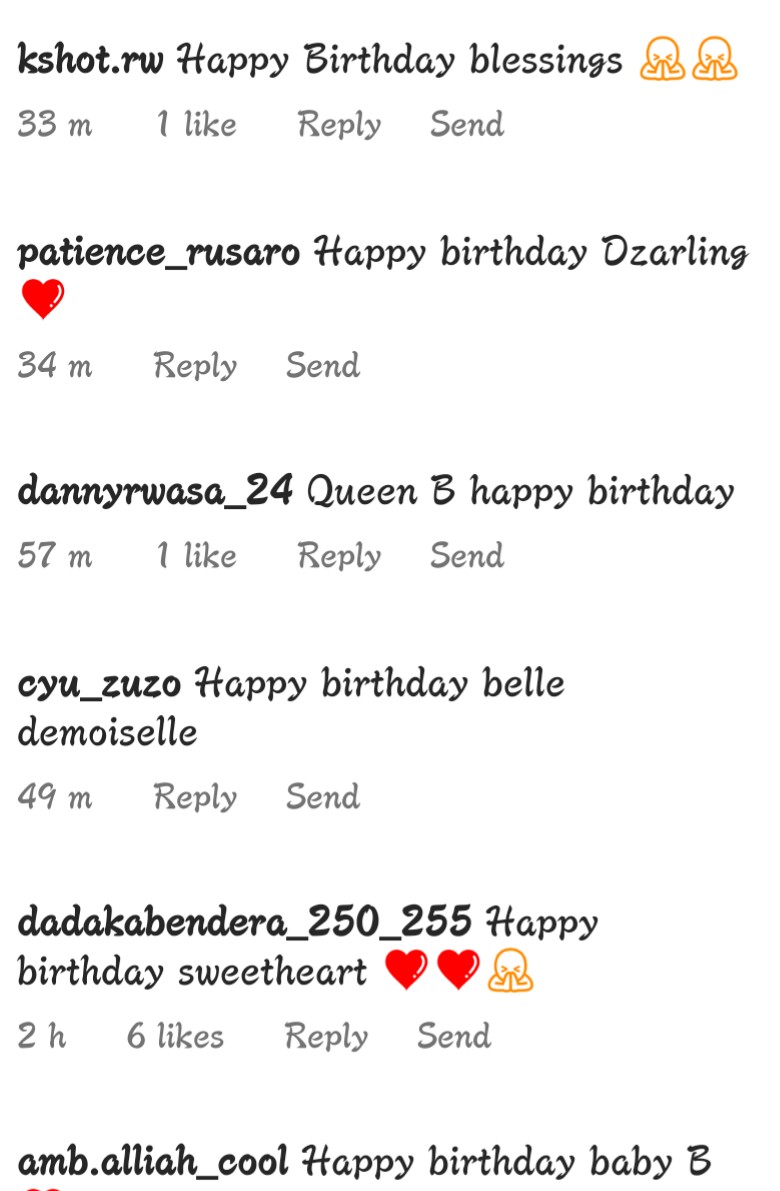The height and width of the screenshot is (1191, 780).
Task: Reply to dadakabendera_250_255's comment
Action: pos(326,1037)
